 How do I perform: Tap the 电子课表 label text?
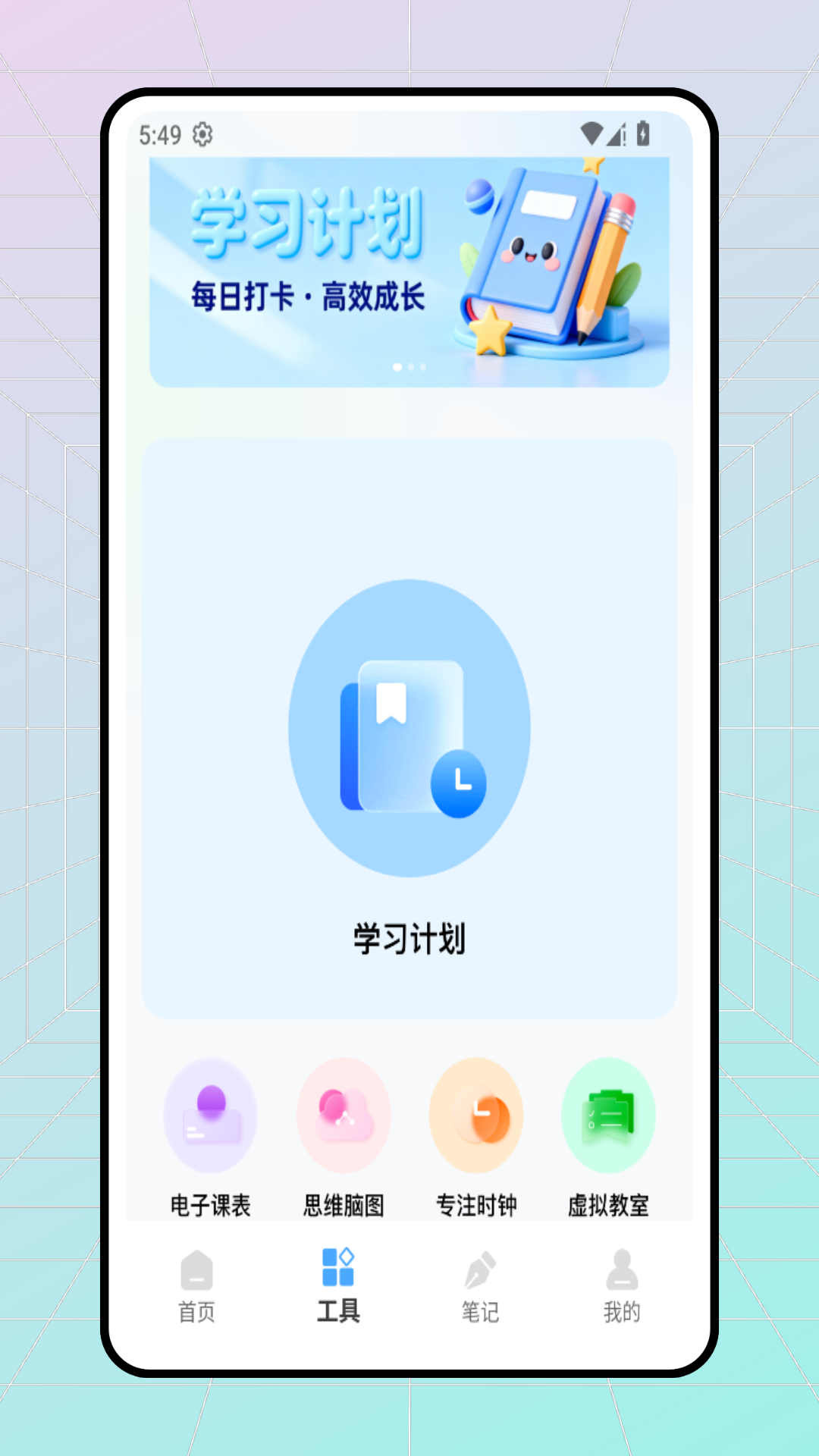point(211,1203)
